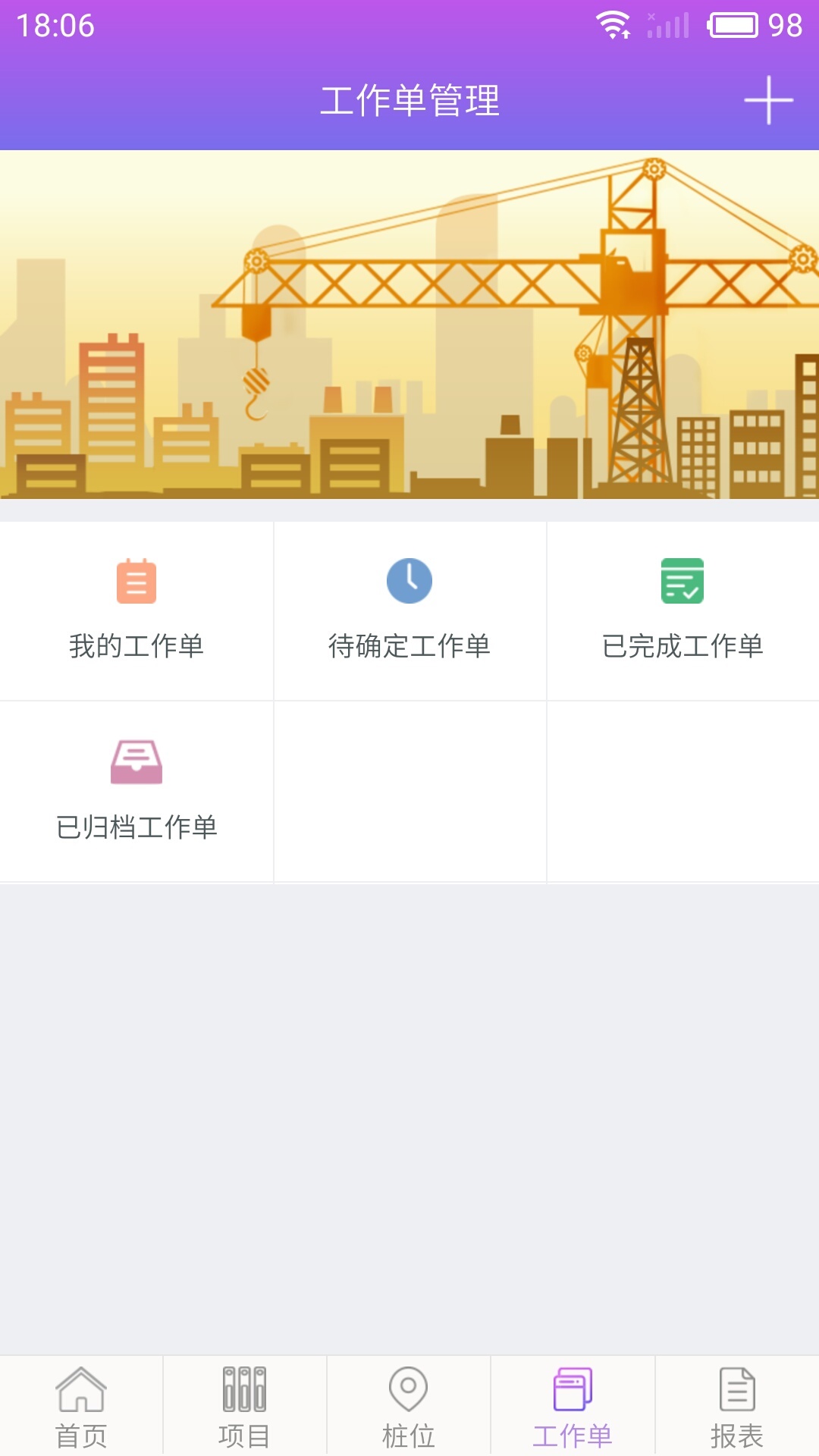Select the 工作单 tab
This screenshot has width=819, height=1456.
click(573, 1407)
